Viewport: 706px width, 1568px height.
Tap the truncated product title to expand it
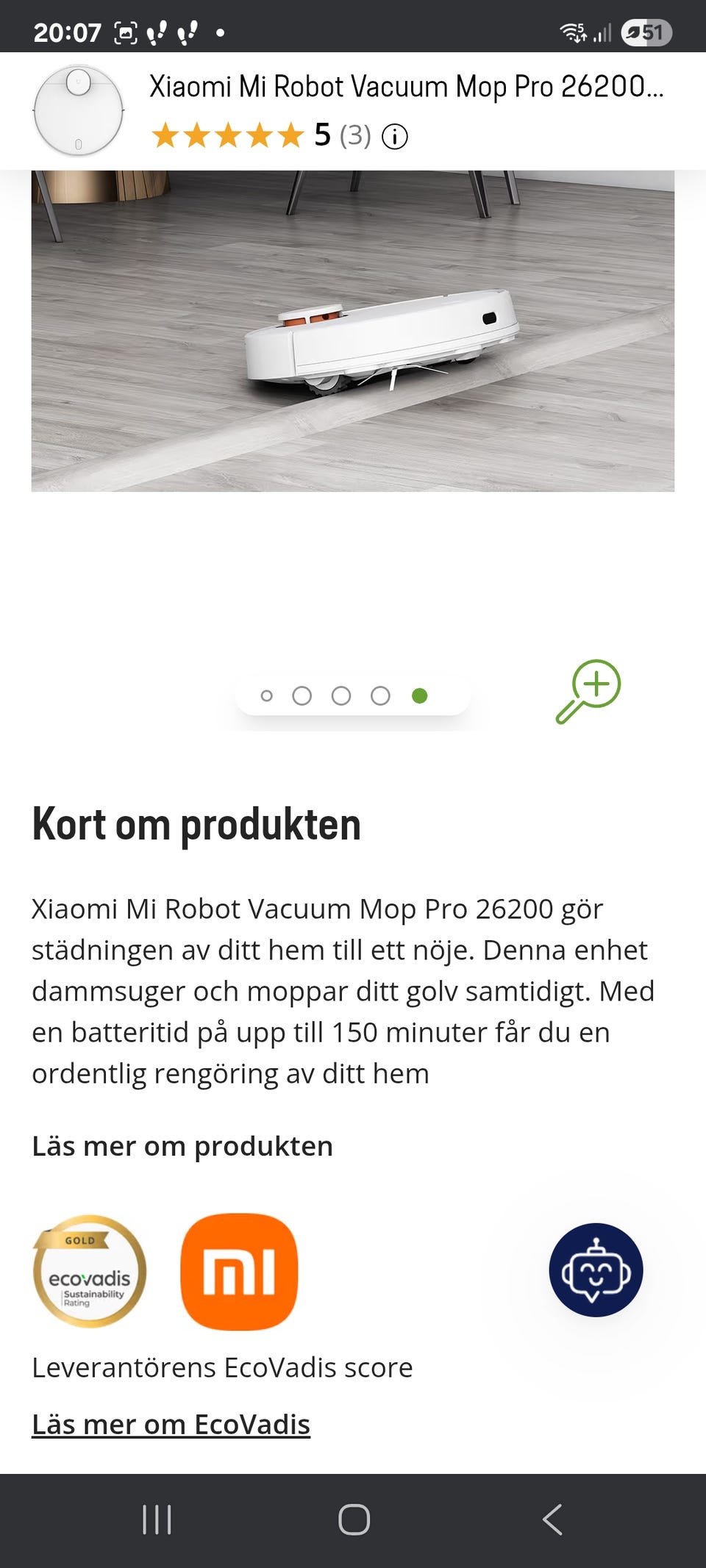[409, 89]
